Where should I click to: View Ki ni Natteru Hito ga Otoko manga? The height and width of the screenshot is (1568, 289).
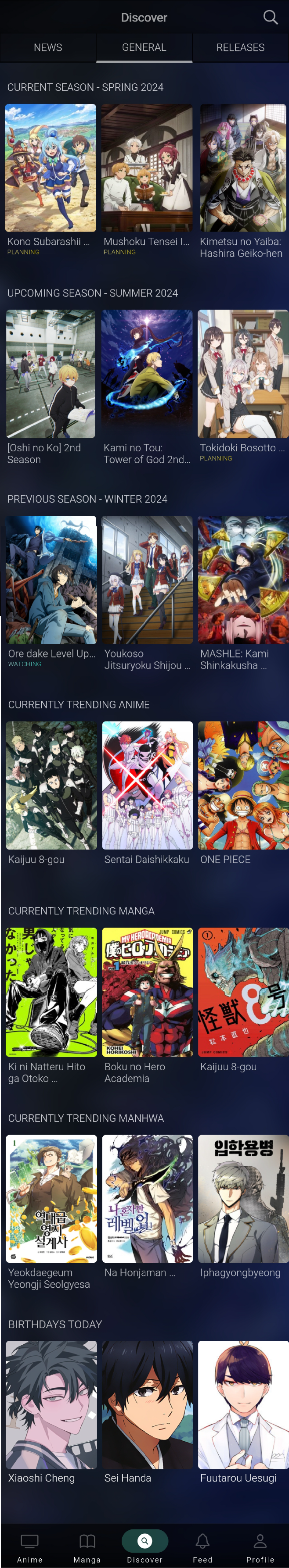pyautogui.click(x=51, y=992)
